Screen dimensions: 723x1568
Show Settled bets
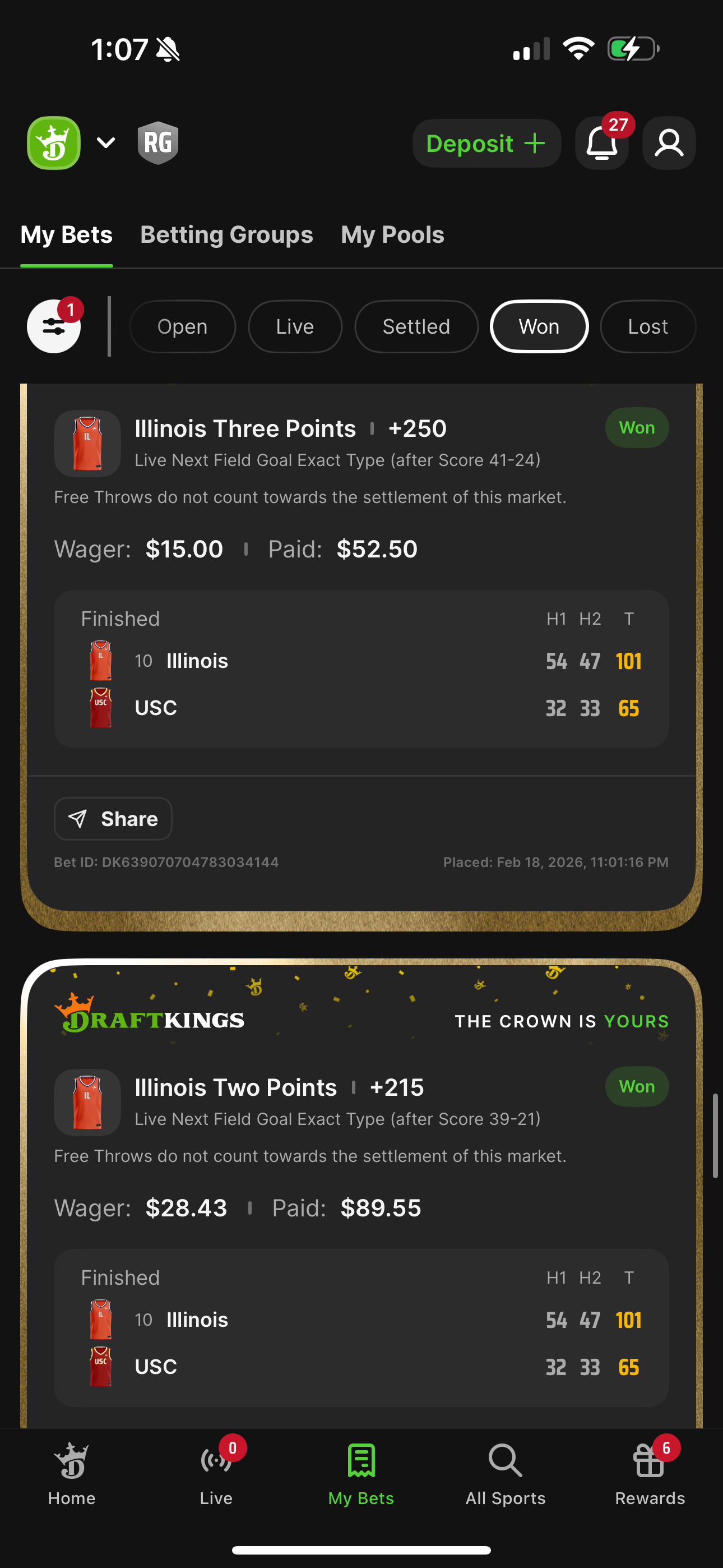click(x=416, y=327)
